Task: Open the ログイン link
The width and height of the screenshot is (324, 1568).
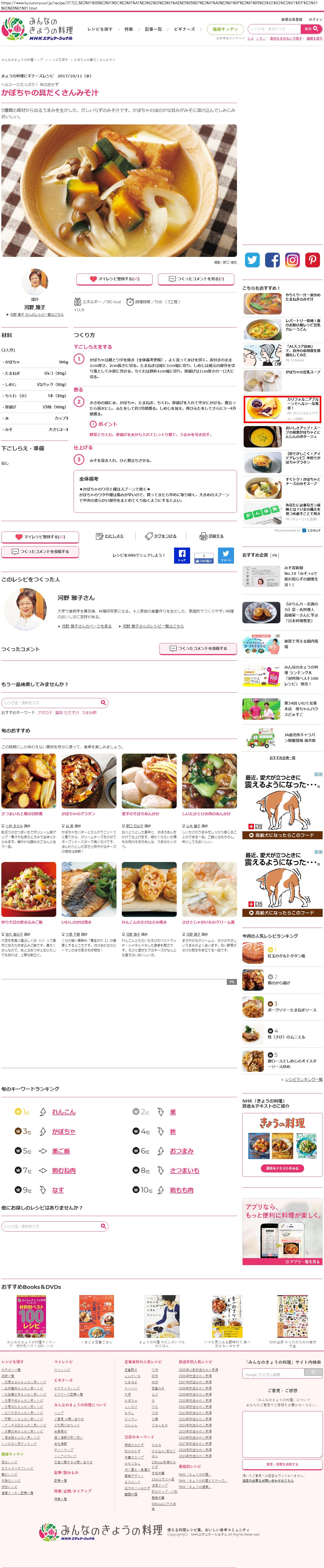Action: point(315,20)
